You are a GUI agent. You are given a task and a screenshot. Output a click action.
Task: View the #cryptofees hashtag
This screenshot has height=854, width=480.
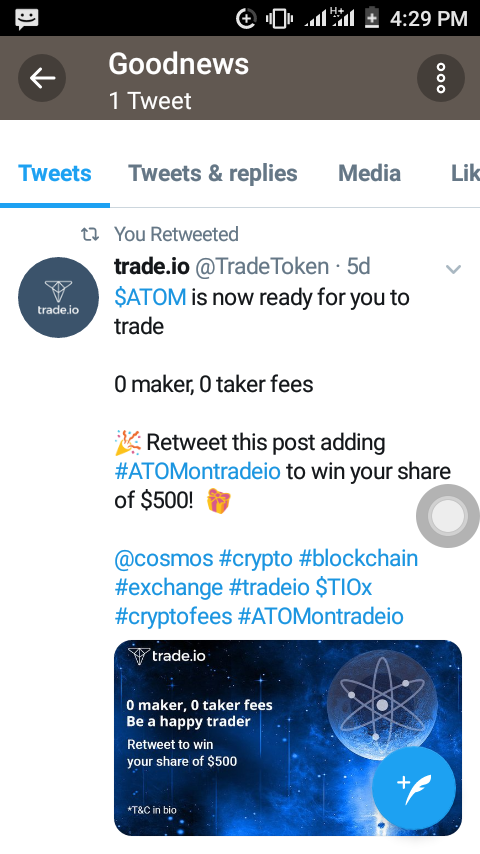coord(173,617)
